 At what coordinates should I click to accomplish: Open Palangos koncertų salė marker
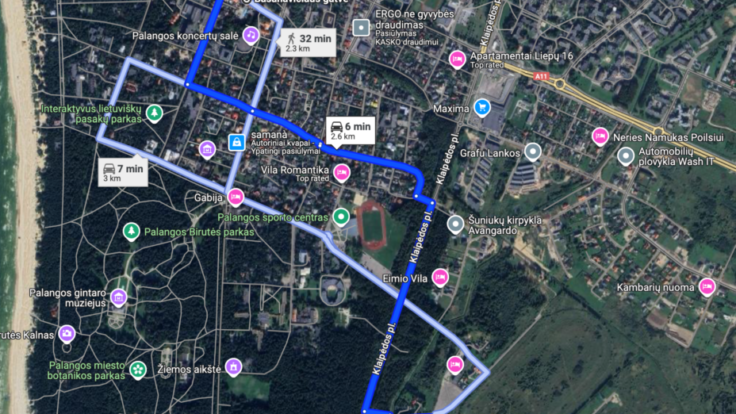pyautogui.click(x=250, y=35)
